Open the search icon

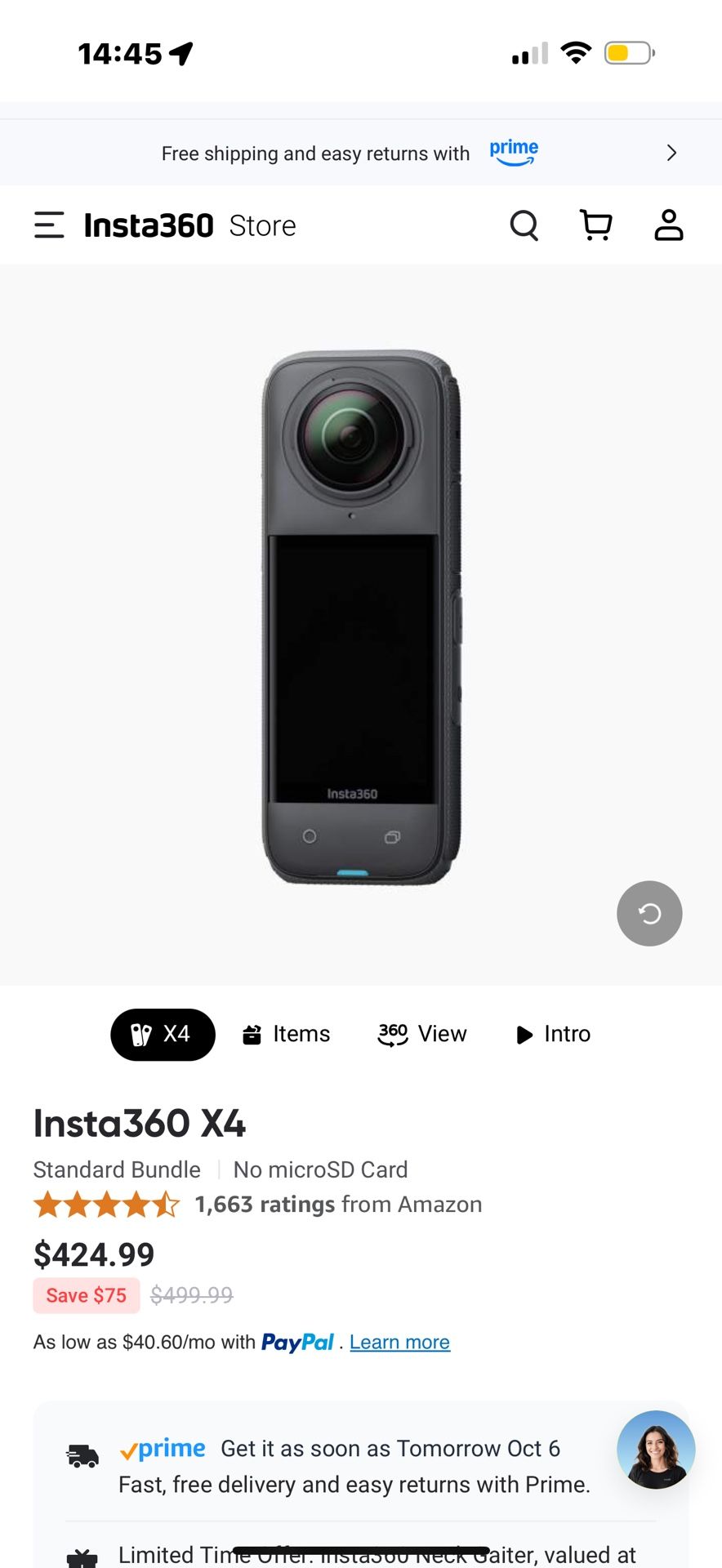524,225
